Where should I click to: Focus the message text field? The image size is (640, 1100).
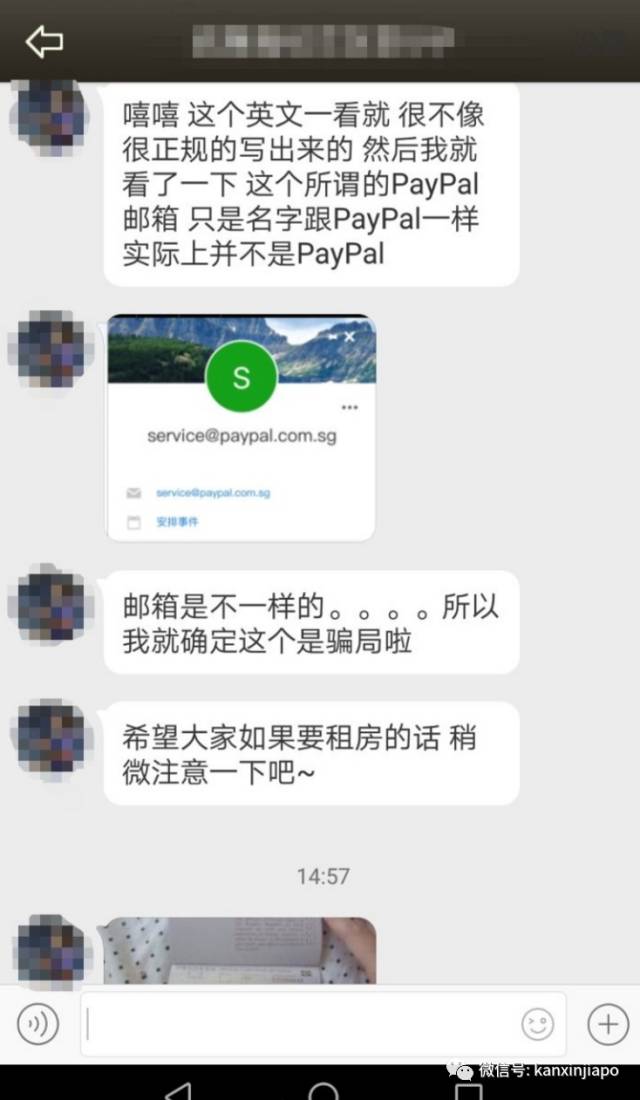[300, 1024]
